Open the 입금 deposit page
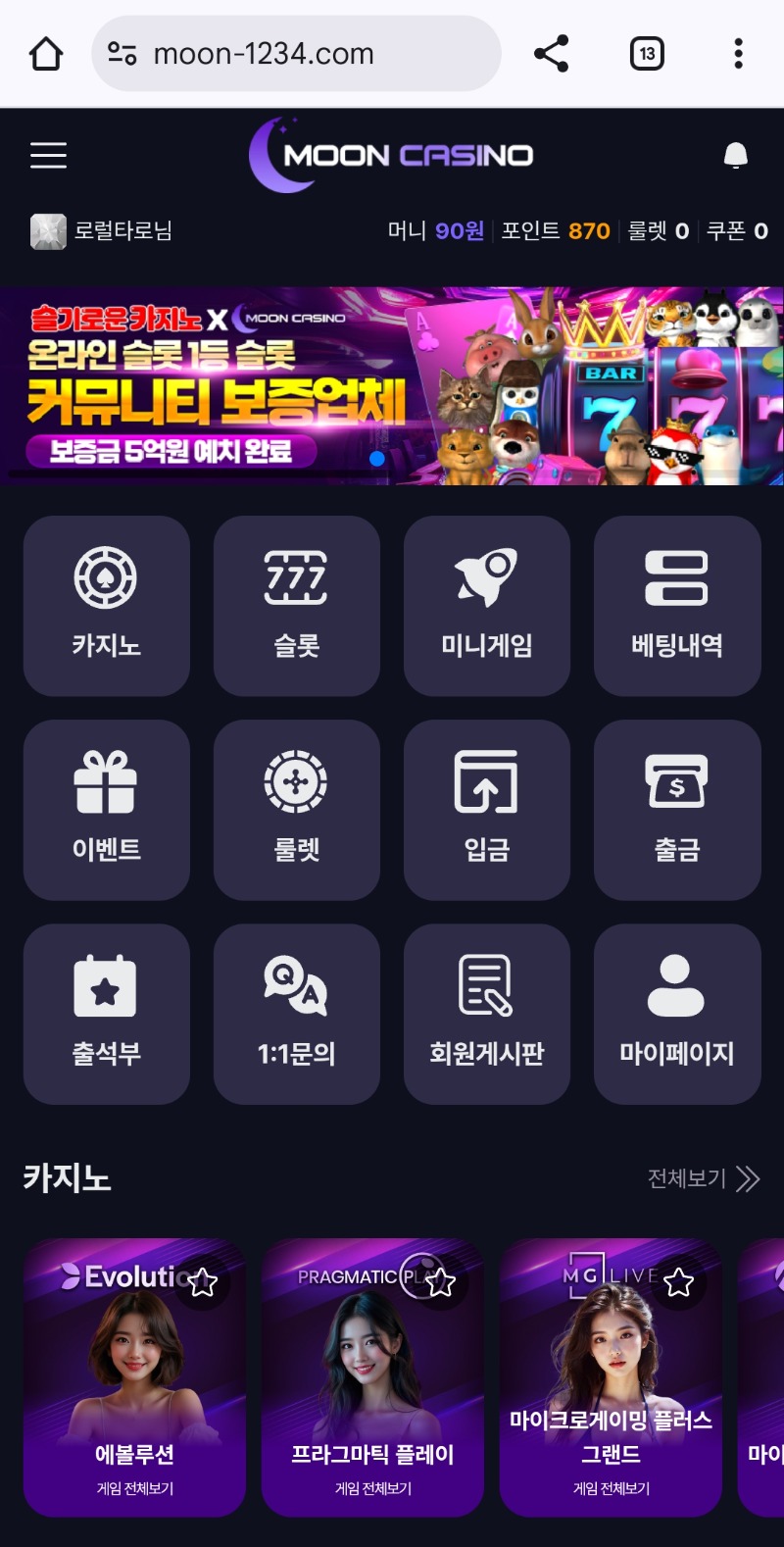The width and height of the screenshot is (784, 1547). [486, 810]
